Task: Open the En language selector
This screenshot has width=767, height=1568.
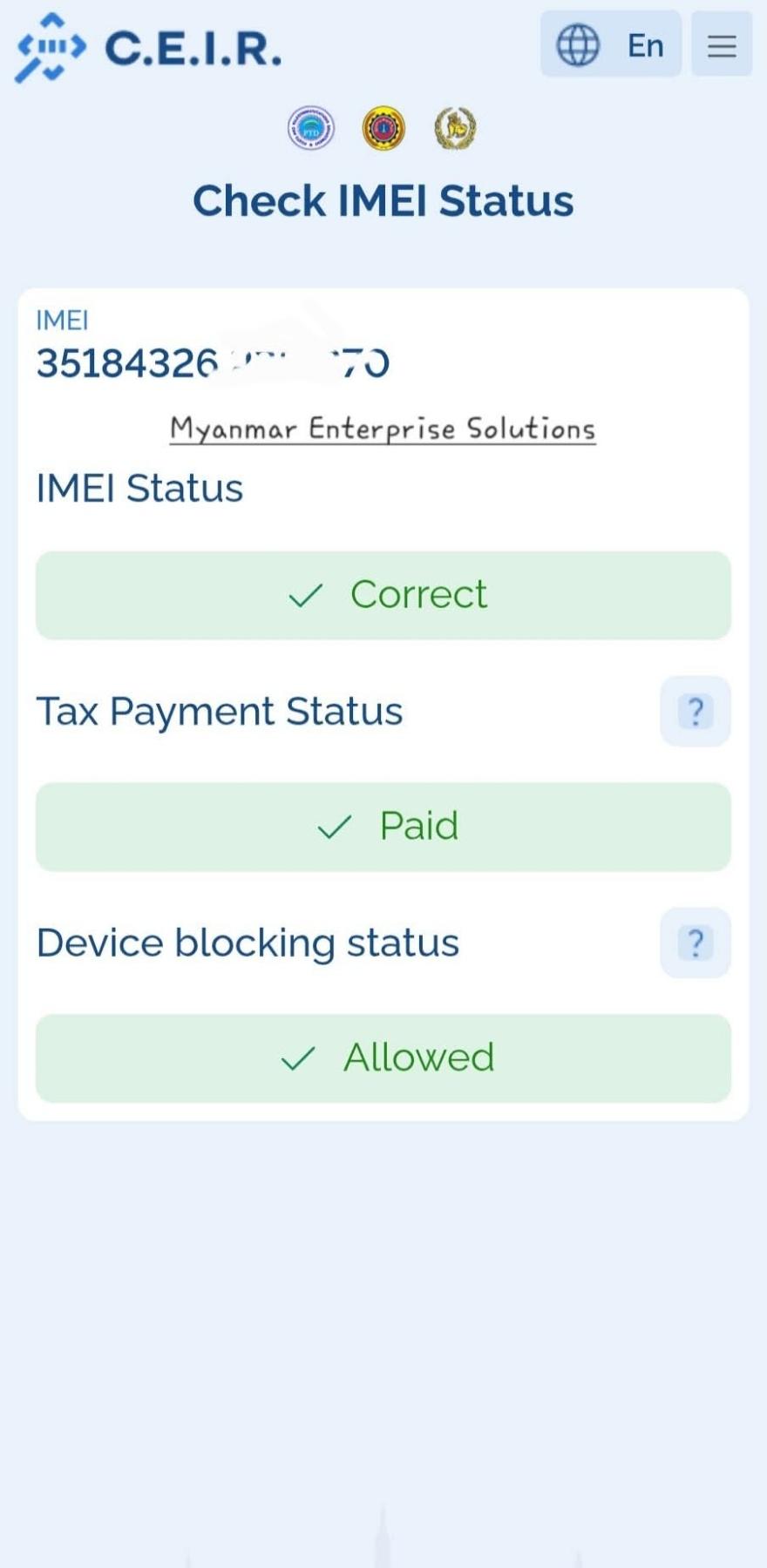Action: coord(610,44)
